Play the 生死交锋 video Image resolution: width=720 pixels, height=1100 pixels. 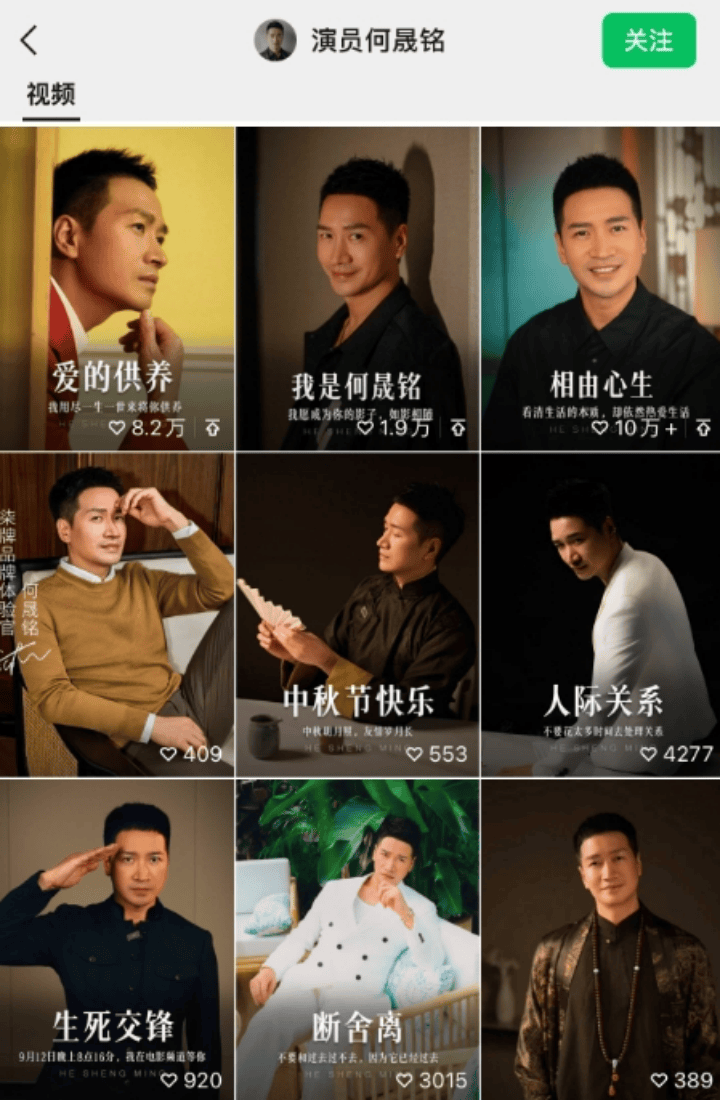point(117,940)
